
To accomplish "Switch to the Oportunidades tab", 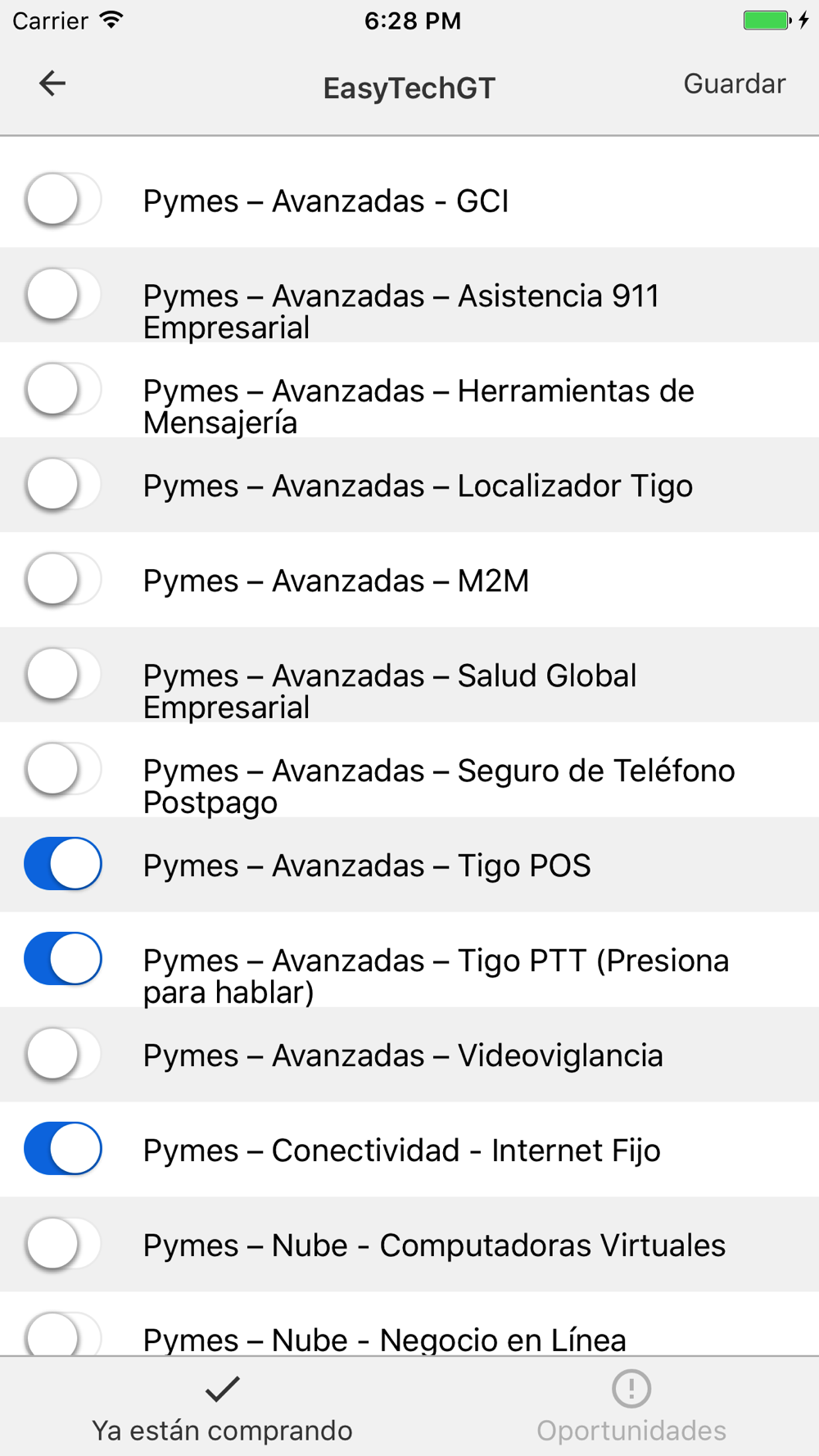I will tap(631, 1408).
